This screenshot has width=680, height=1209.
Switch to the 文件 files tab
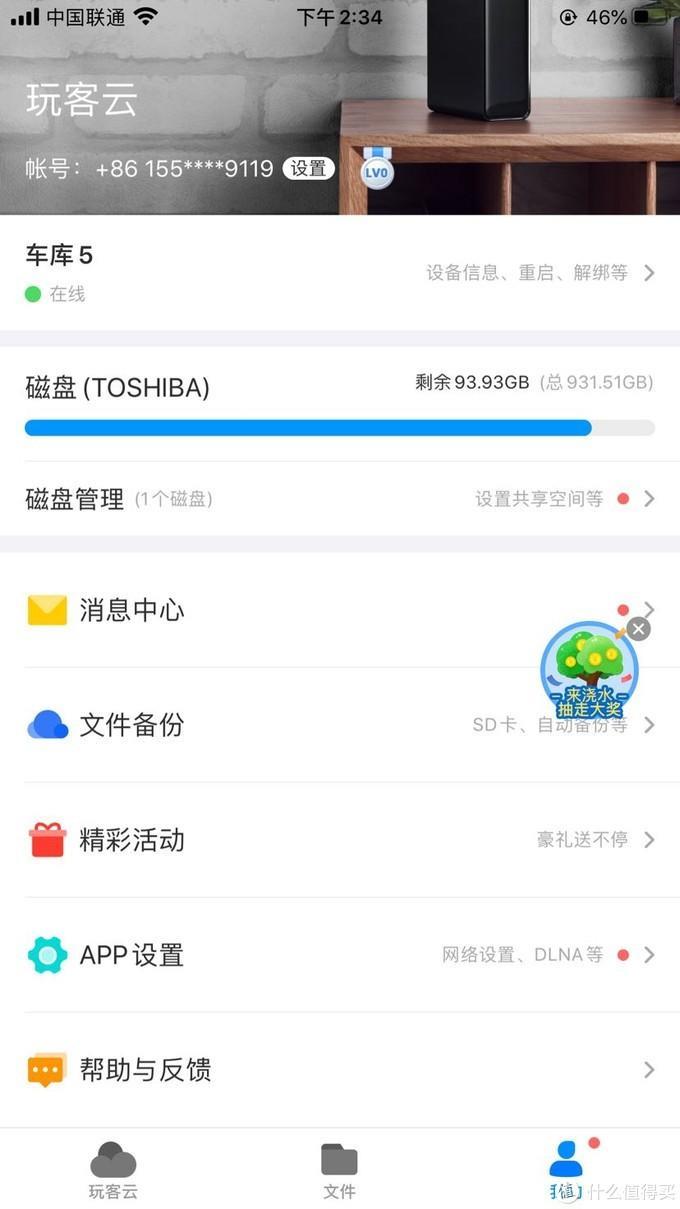(339, 1169)
